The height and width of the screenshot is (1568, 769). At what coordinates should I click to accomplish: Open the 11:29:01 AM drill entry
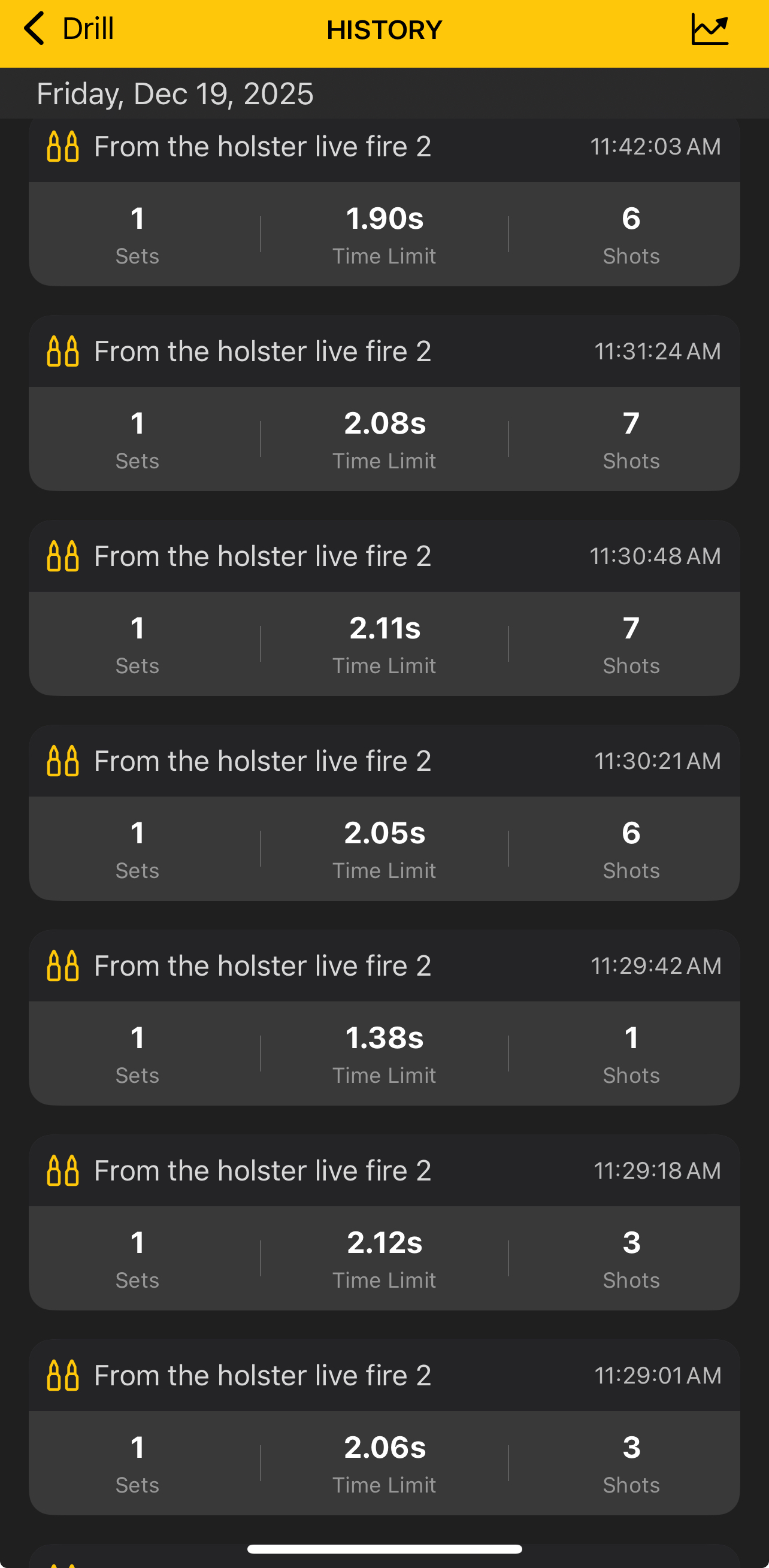pyautogui.click(x=384, y=1427)
